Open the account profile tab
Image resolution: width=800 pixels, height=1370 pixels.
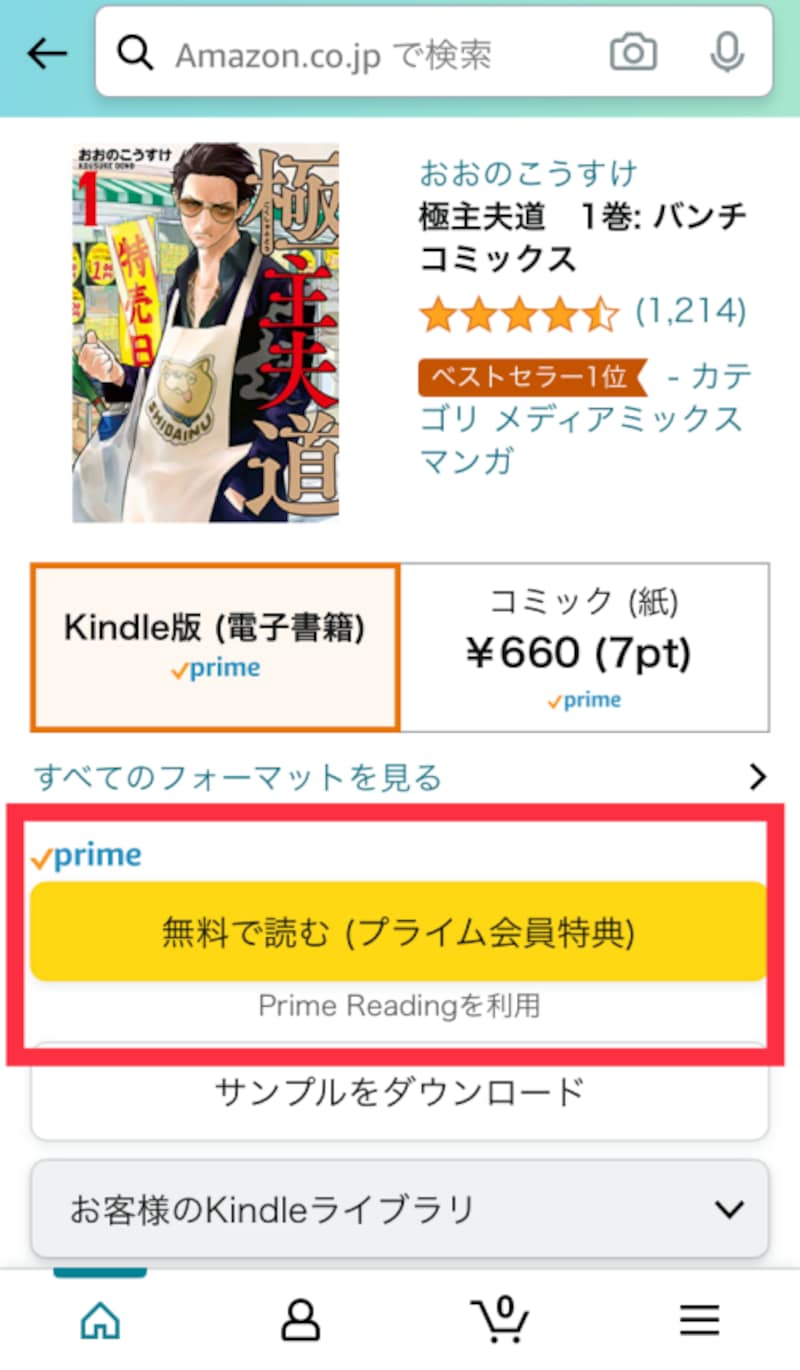[299, 1320]
